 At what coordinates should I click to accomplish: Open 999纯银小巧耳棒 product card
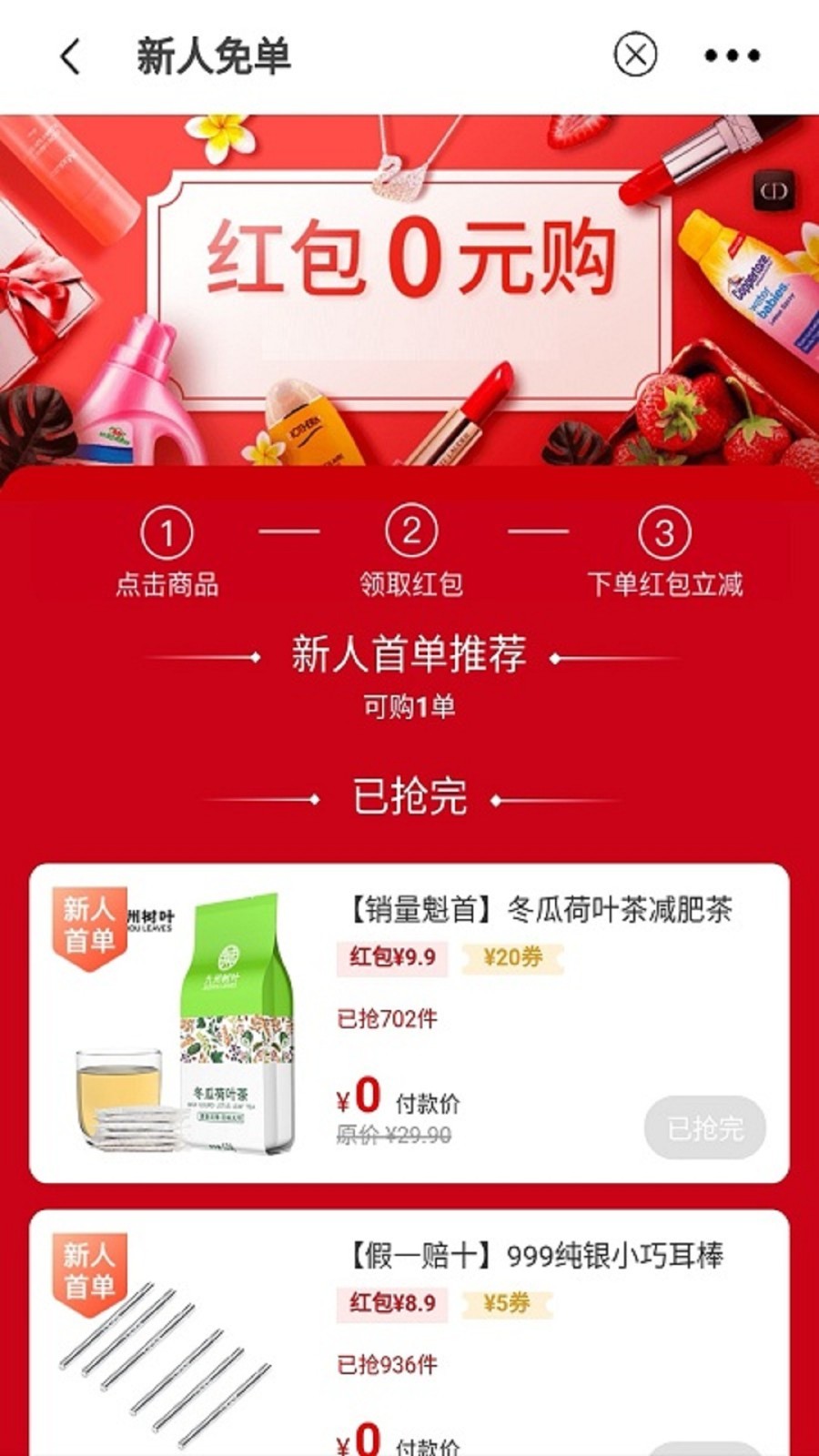pyautogui.click(x=537, y=1256)
